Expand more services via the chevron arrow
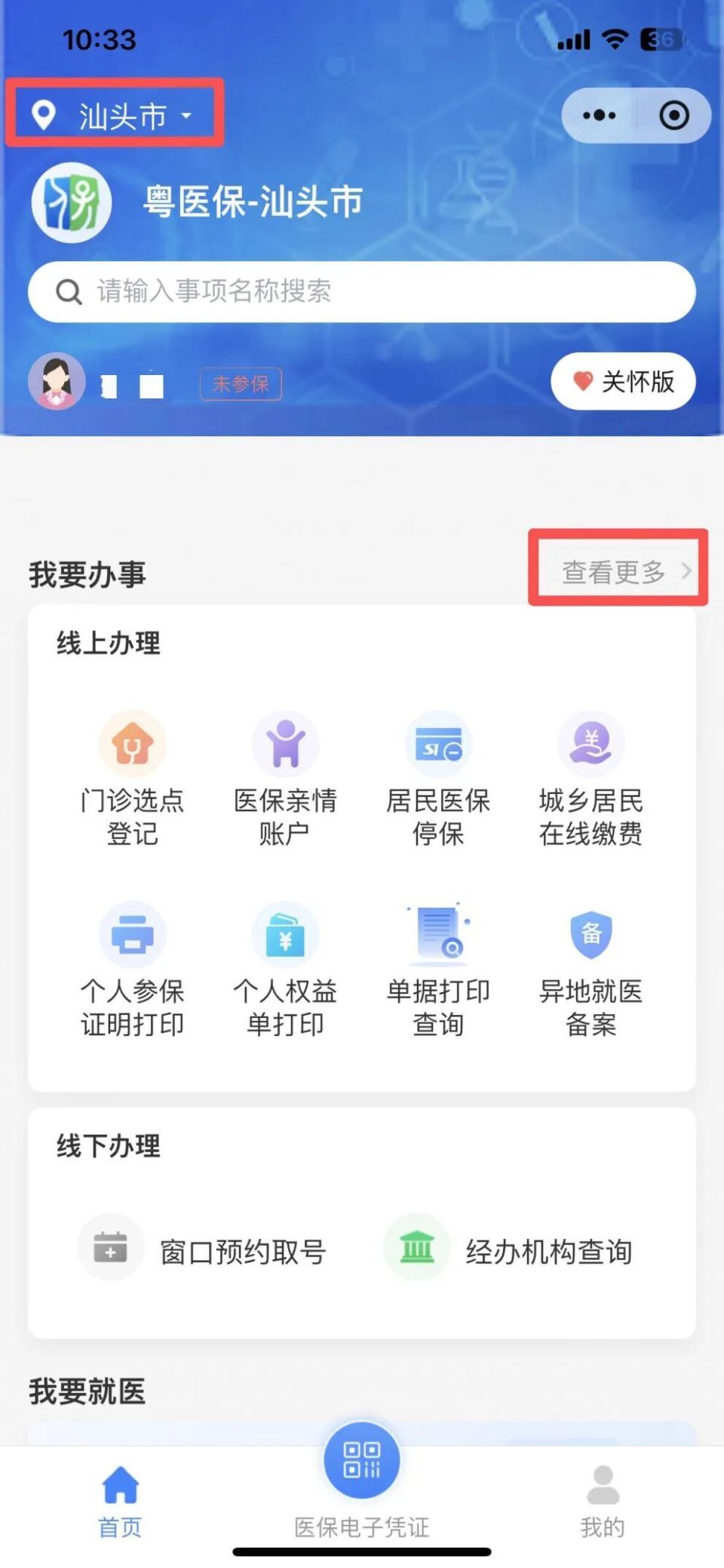The height and width of the screenshot is (1568, 724). [687, 572]
